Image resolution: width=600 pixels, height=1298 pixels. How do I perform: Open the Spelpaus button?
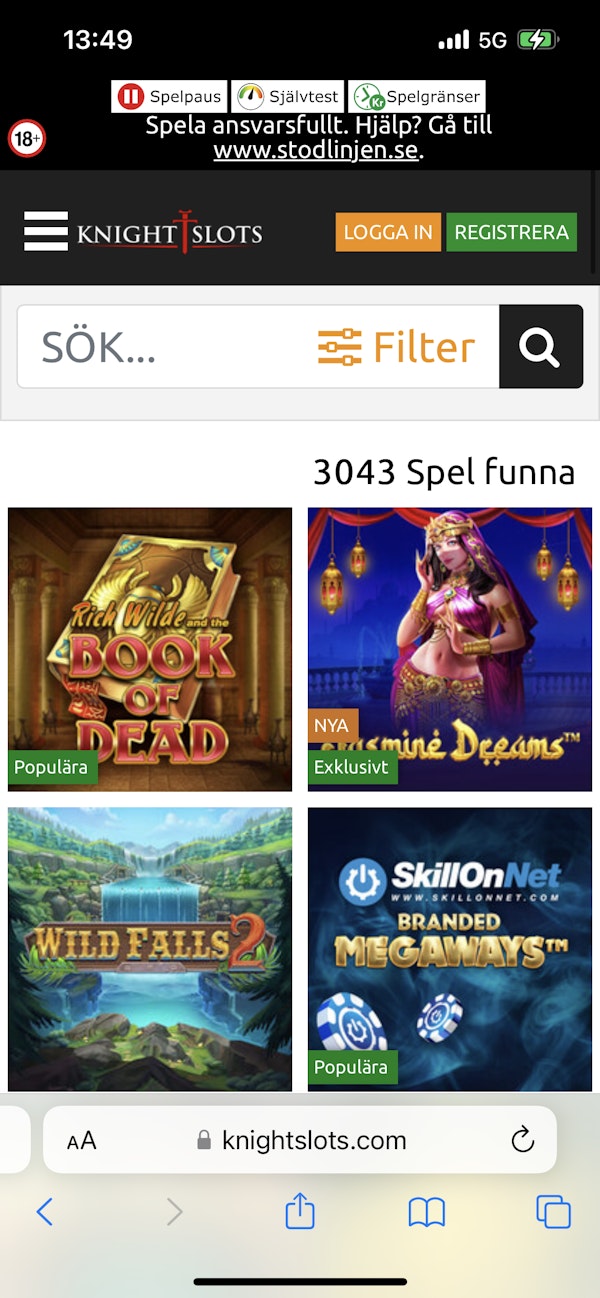(170, 97)
